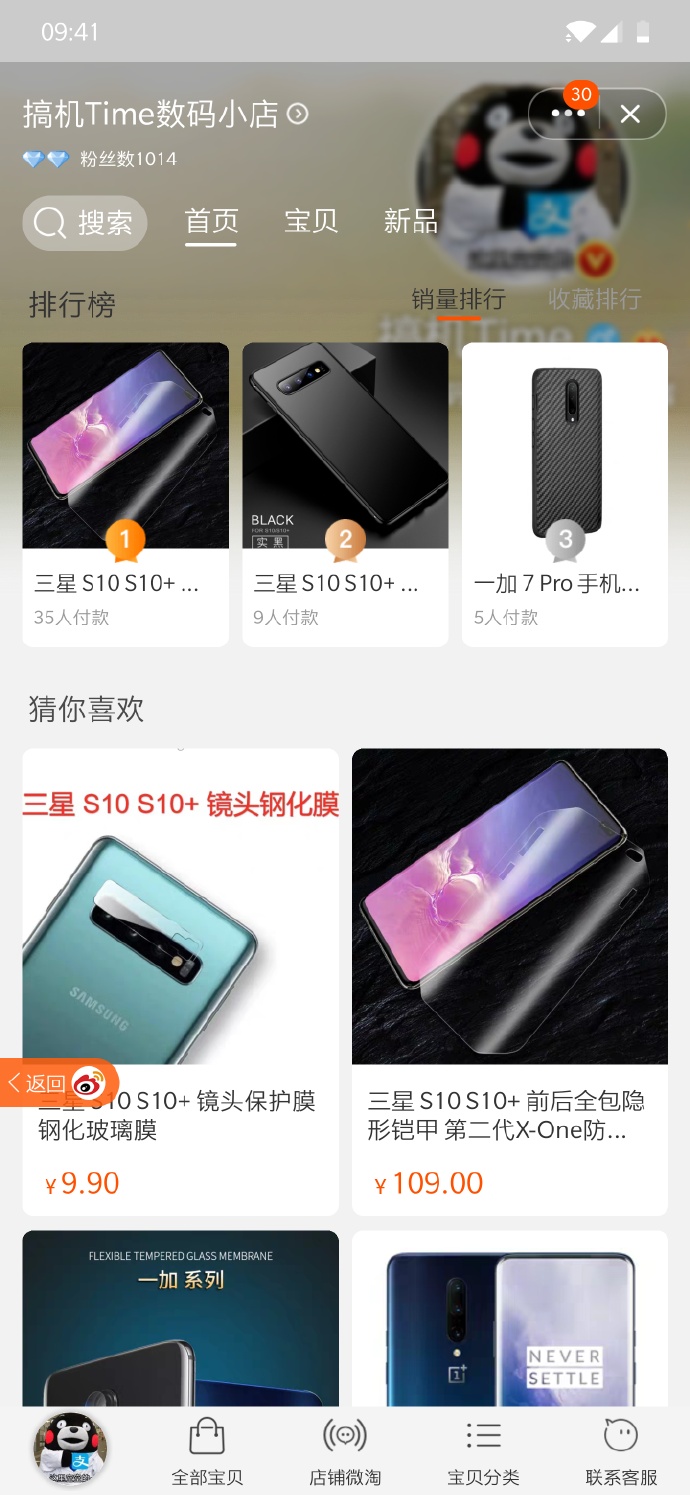Image resolution: width=690 pixels, height=1495 pixels.
Task: Switch ranking to 收藏排行
Action: (594, 299)
